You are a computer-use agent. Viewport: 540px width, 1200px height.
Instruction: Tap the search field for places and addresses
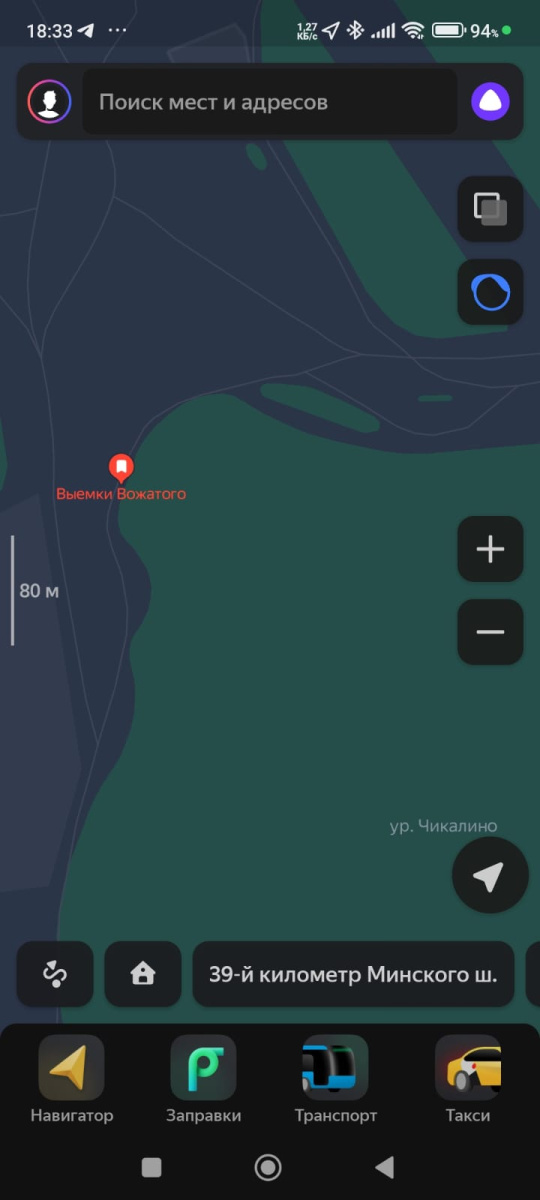click(270, 102)
